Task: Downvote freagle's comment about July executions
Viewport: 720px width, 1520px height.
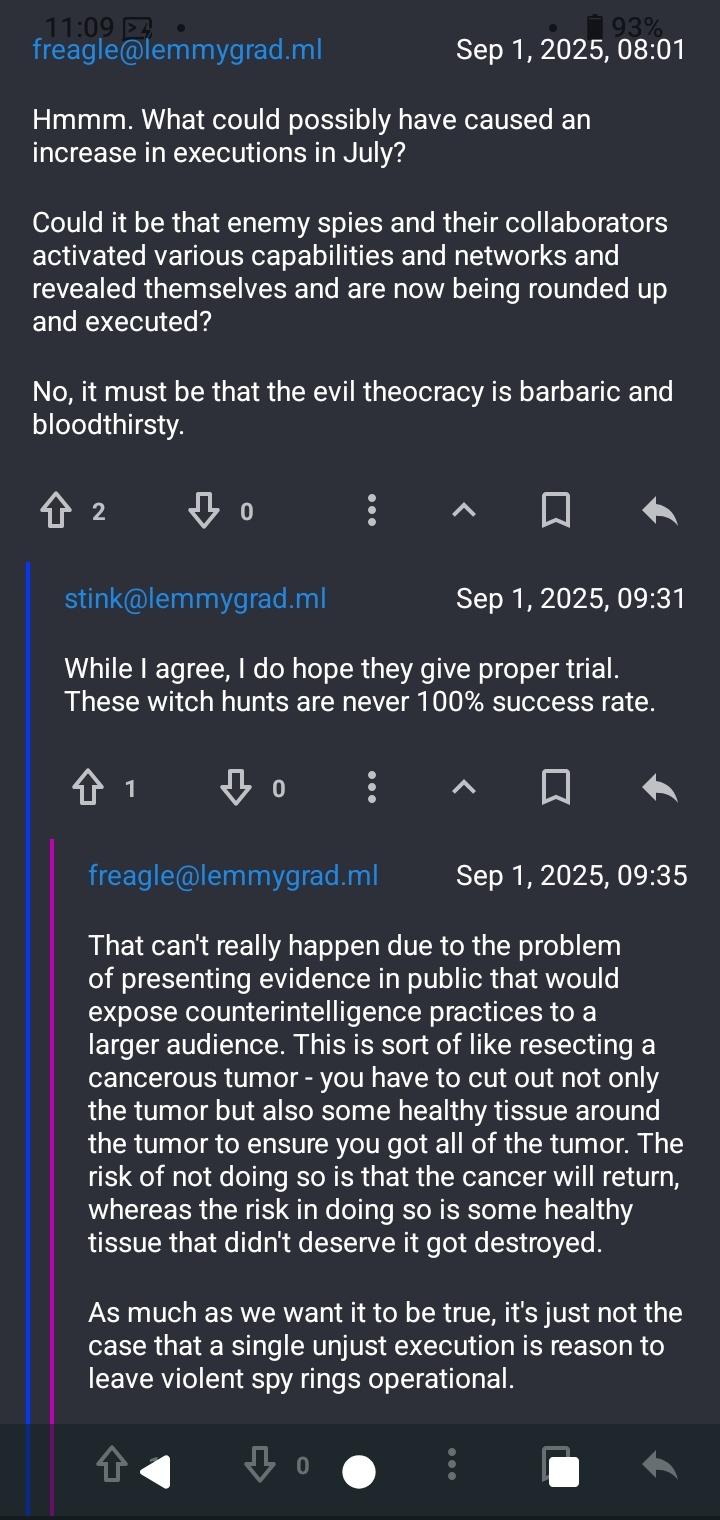Action: click(204, 511)
